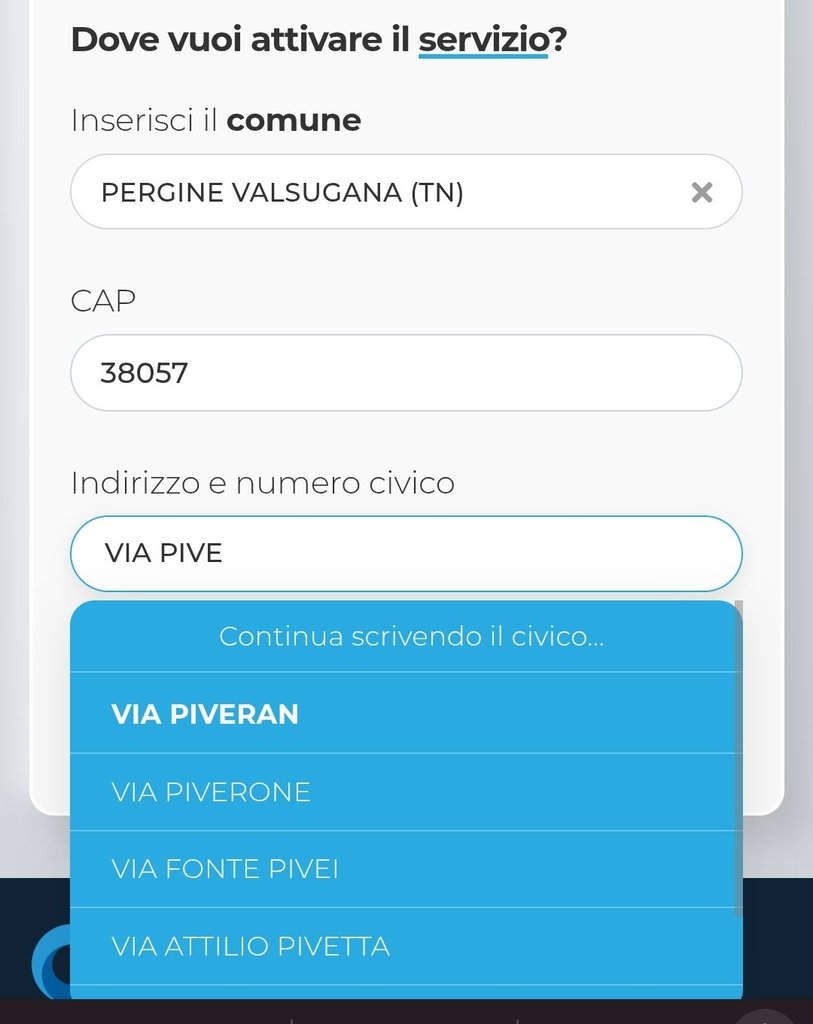Focus the address field containing VIA PIVE
The height and width of the screenshot is (1024, 813).
pos(405,553)
